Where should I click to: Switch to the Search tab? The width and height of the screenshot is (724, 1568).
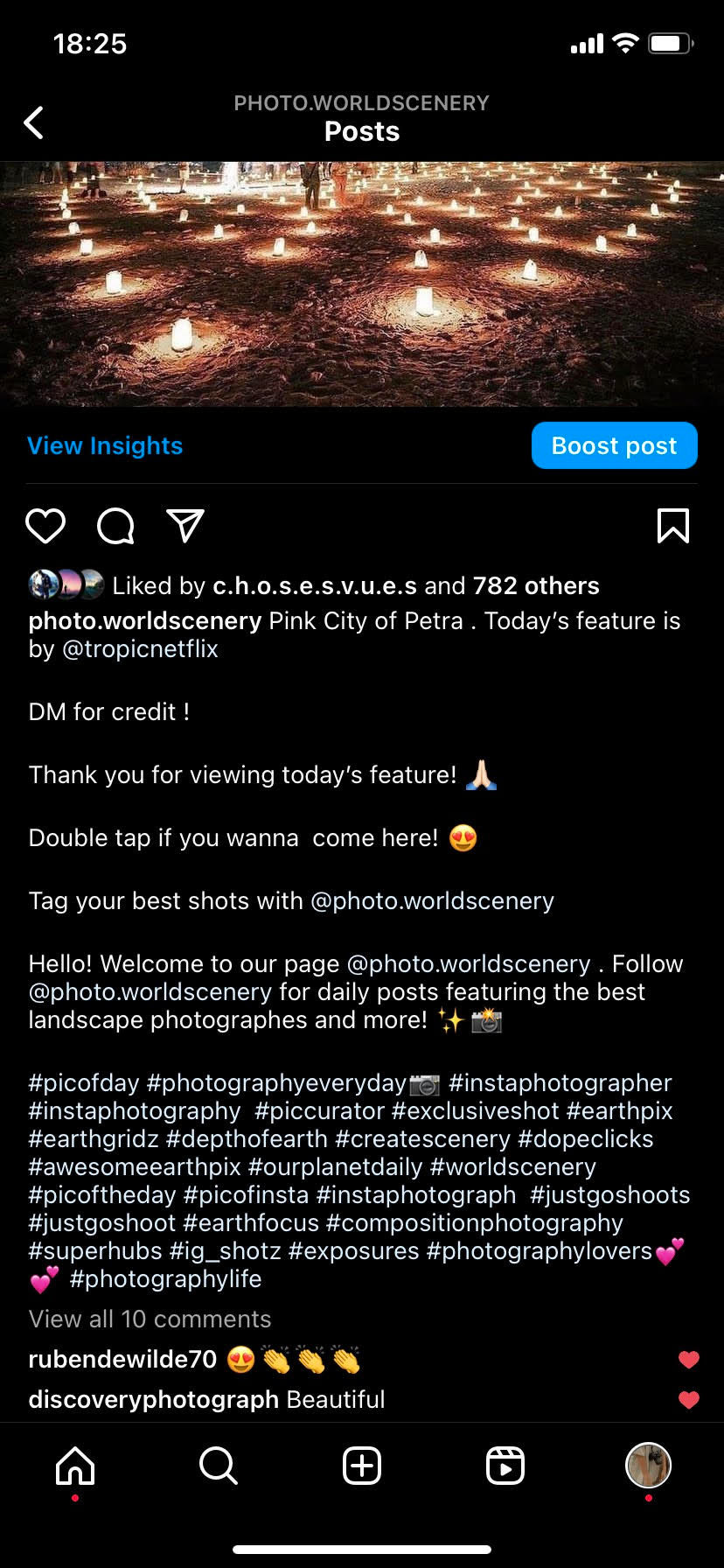pos(218,1466)
